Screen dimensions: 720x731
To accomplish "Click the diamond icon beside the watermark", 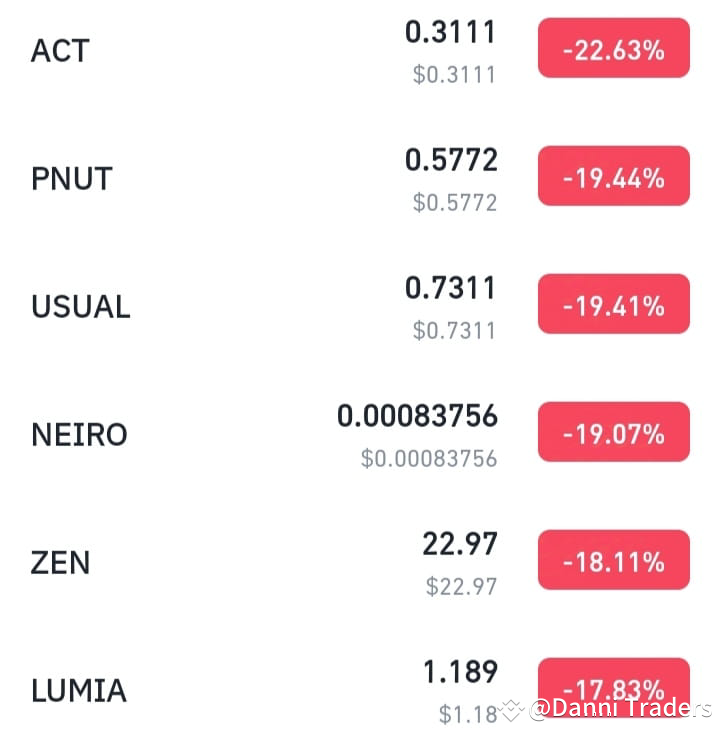I will 513,709.
